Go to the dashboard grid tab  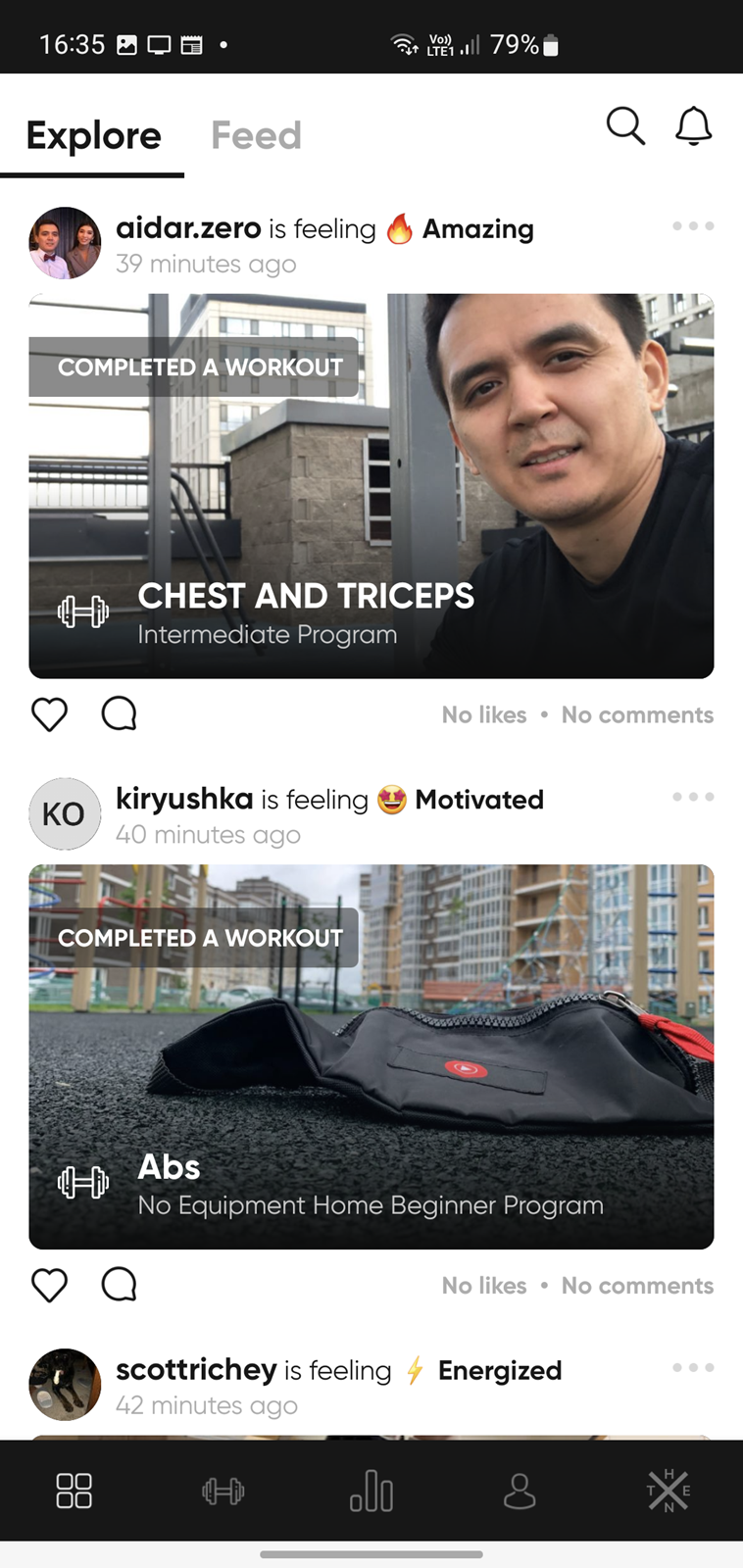click(x=74, y=1491)
